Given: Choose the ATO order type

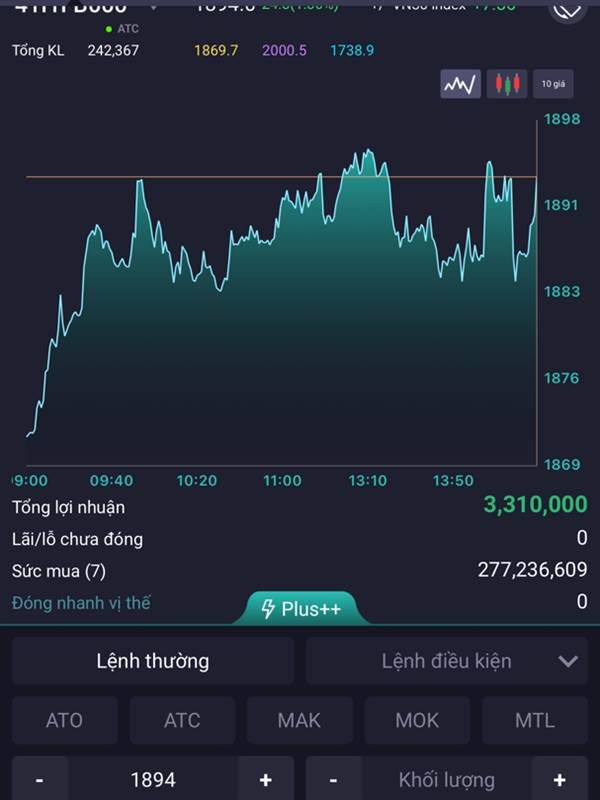Looking at the screenshot, I should pos(64,720).
